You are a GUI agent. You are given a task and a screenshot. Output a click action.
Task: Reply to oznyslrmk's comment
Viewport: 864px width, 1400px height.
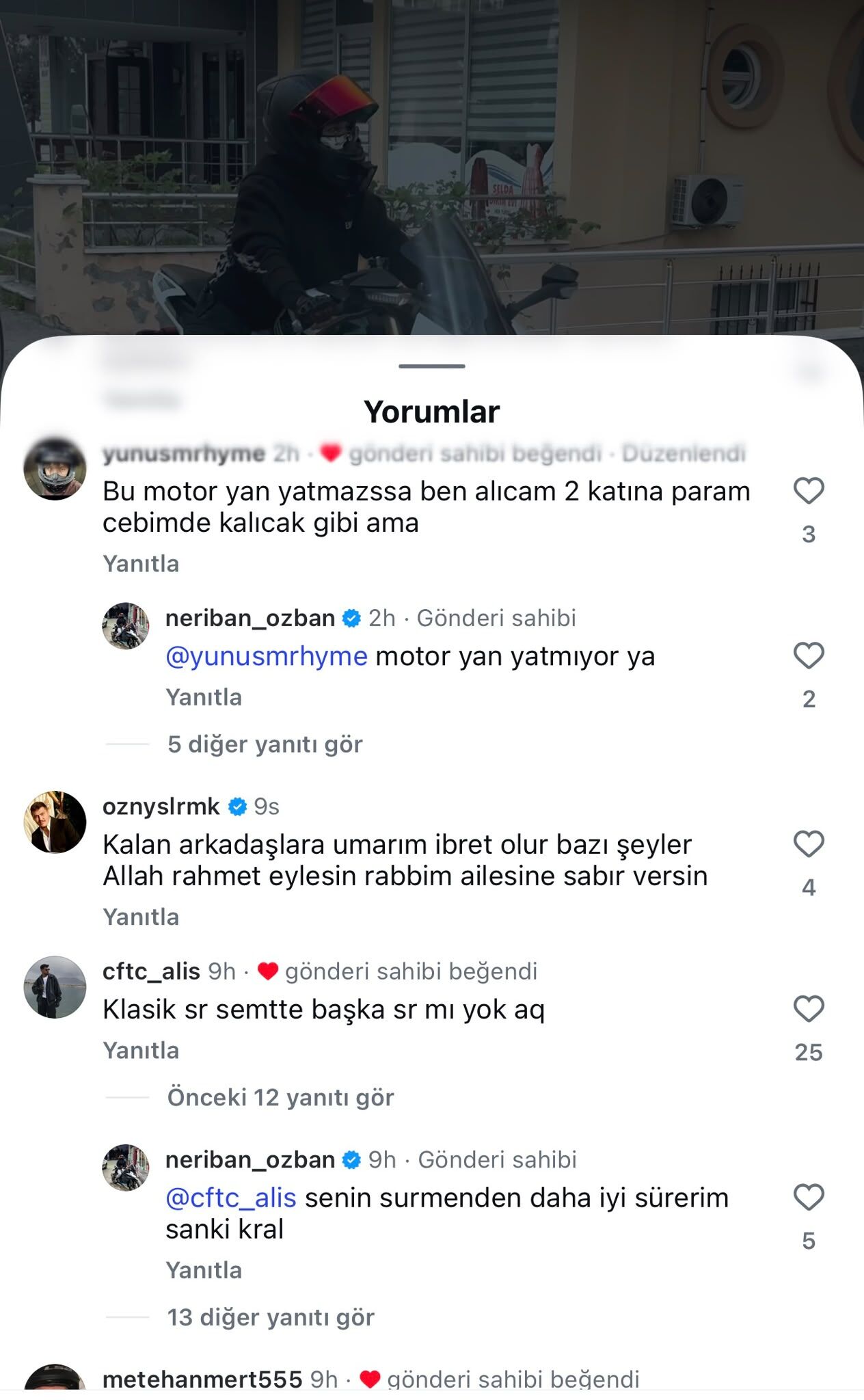141,917
